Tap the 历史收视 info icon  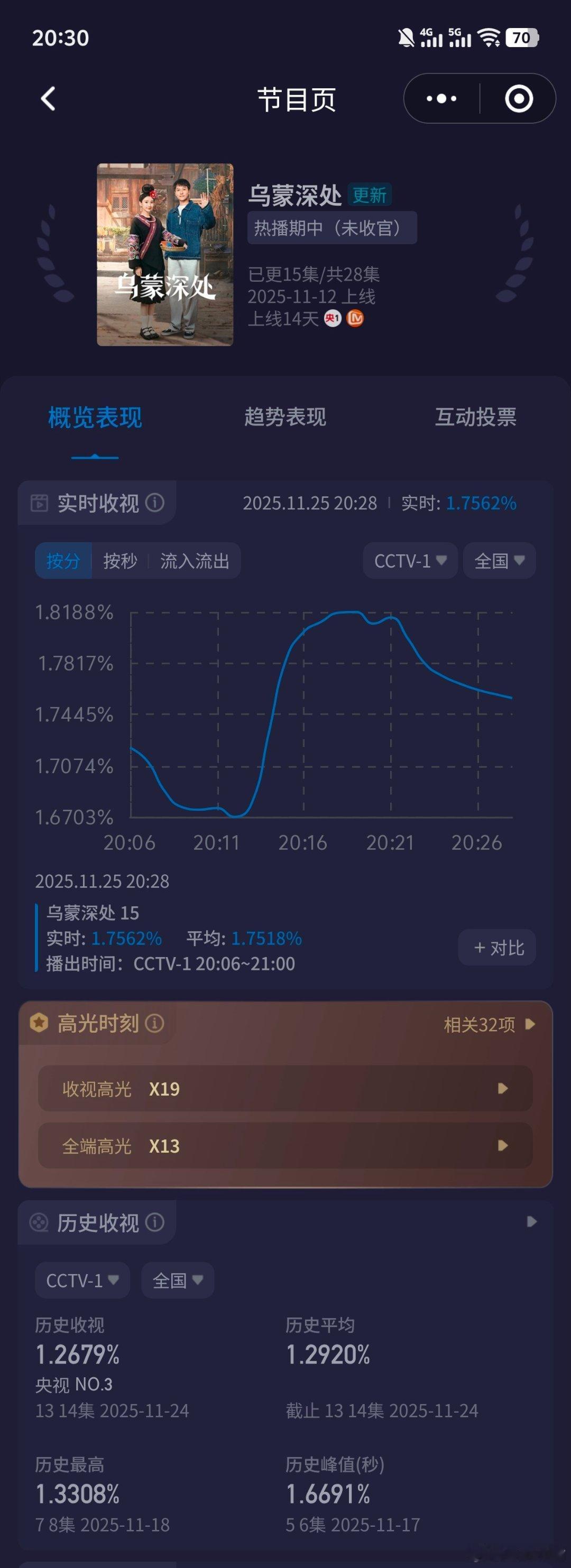155,1223
